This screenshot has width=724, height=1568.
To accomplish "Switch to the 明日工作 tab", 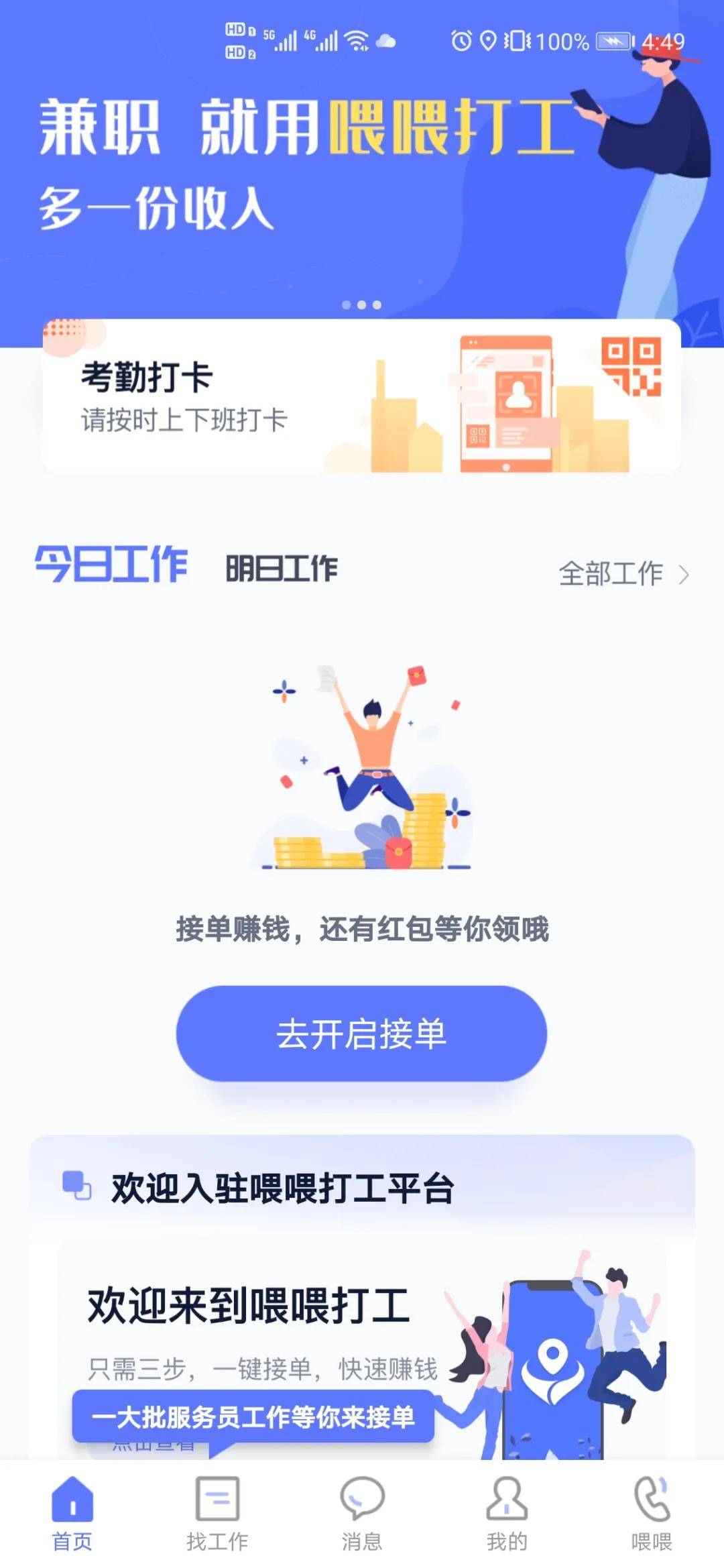I will [282, 568].
